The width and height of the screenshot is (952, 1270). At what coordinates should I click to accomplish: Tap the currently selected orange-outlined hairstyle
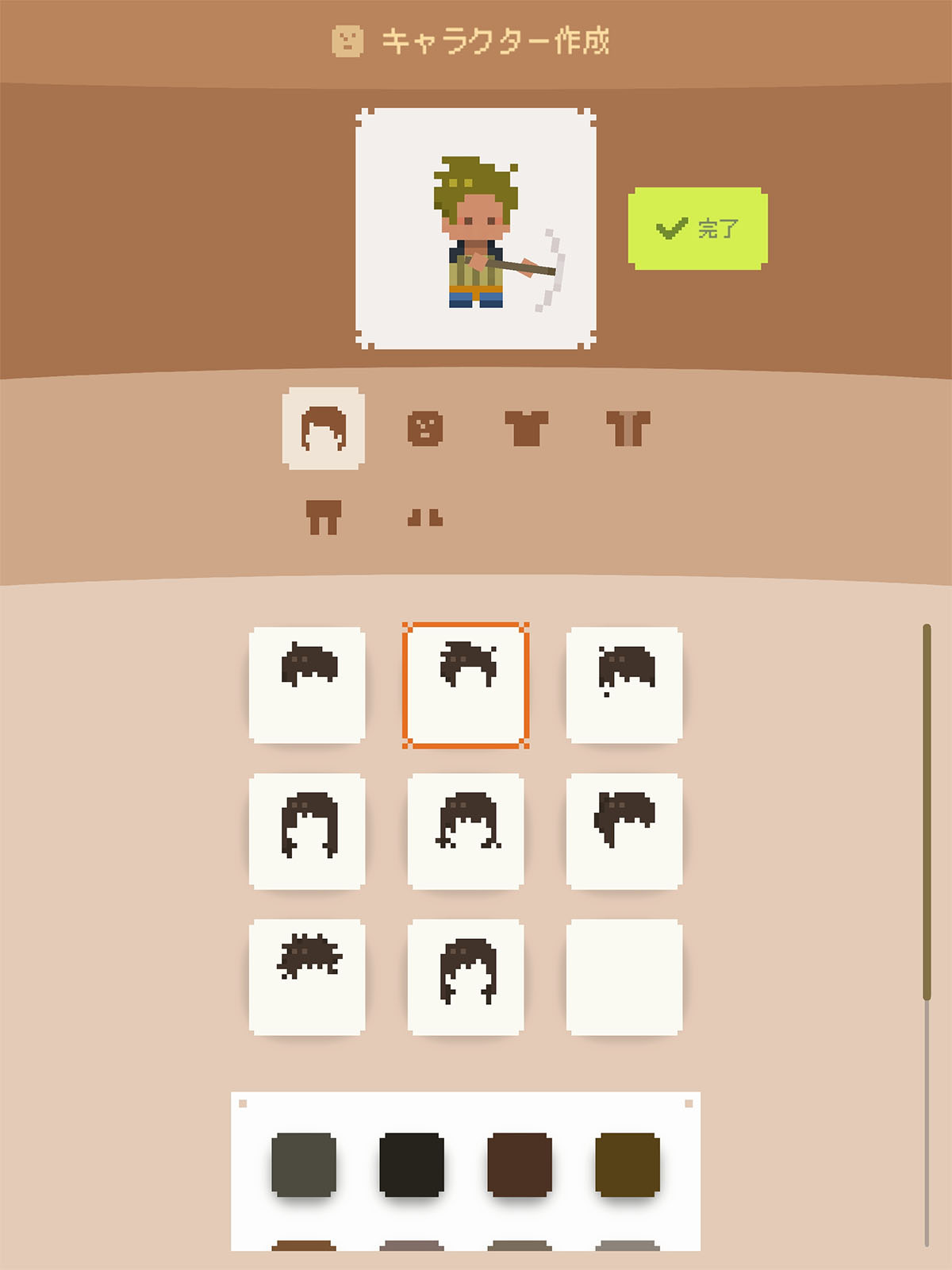(466, 685)
